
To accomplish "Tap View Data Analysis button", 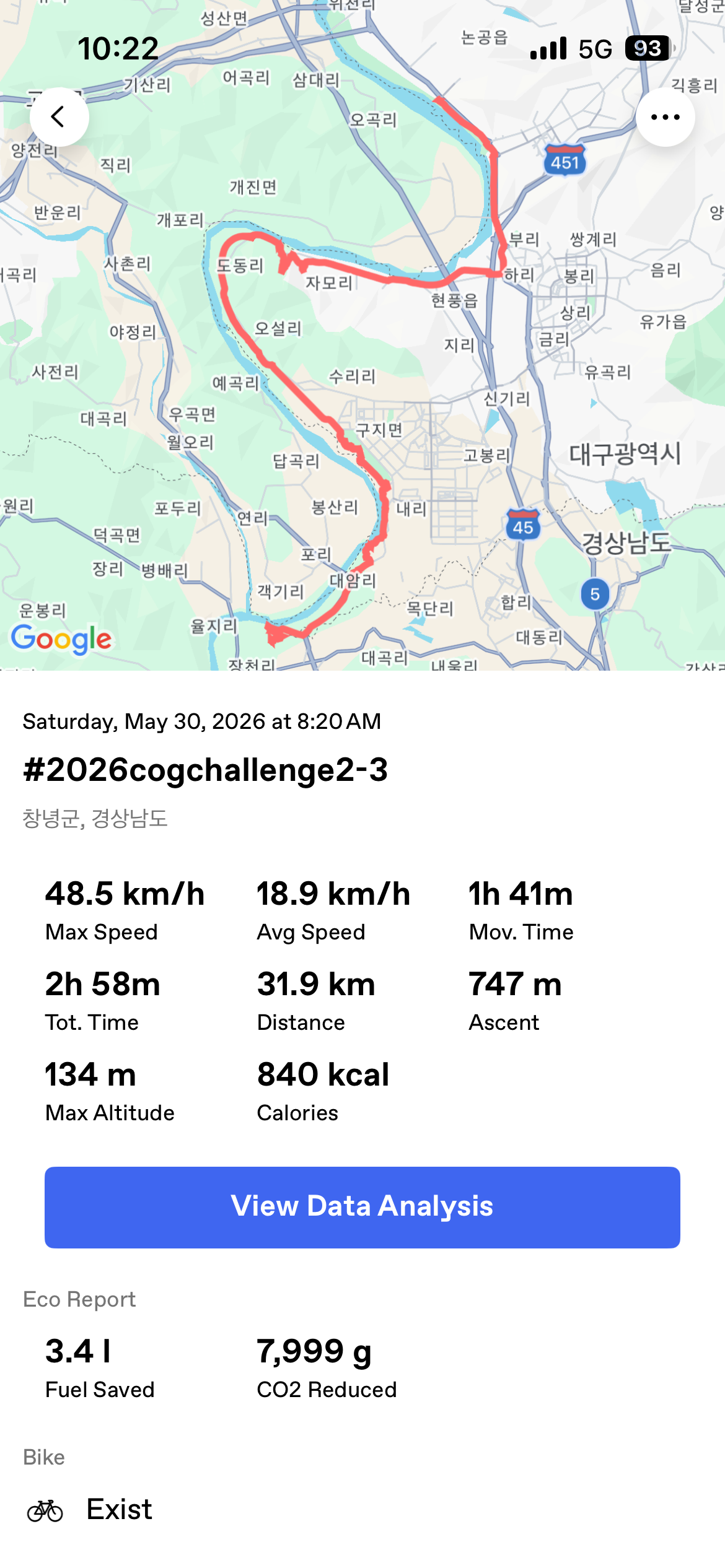I will (362, 1207).
